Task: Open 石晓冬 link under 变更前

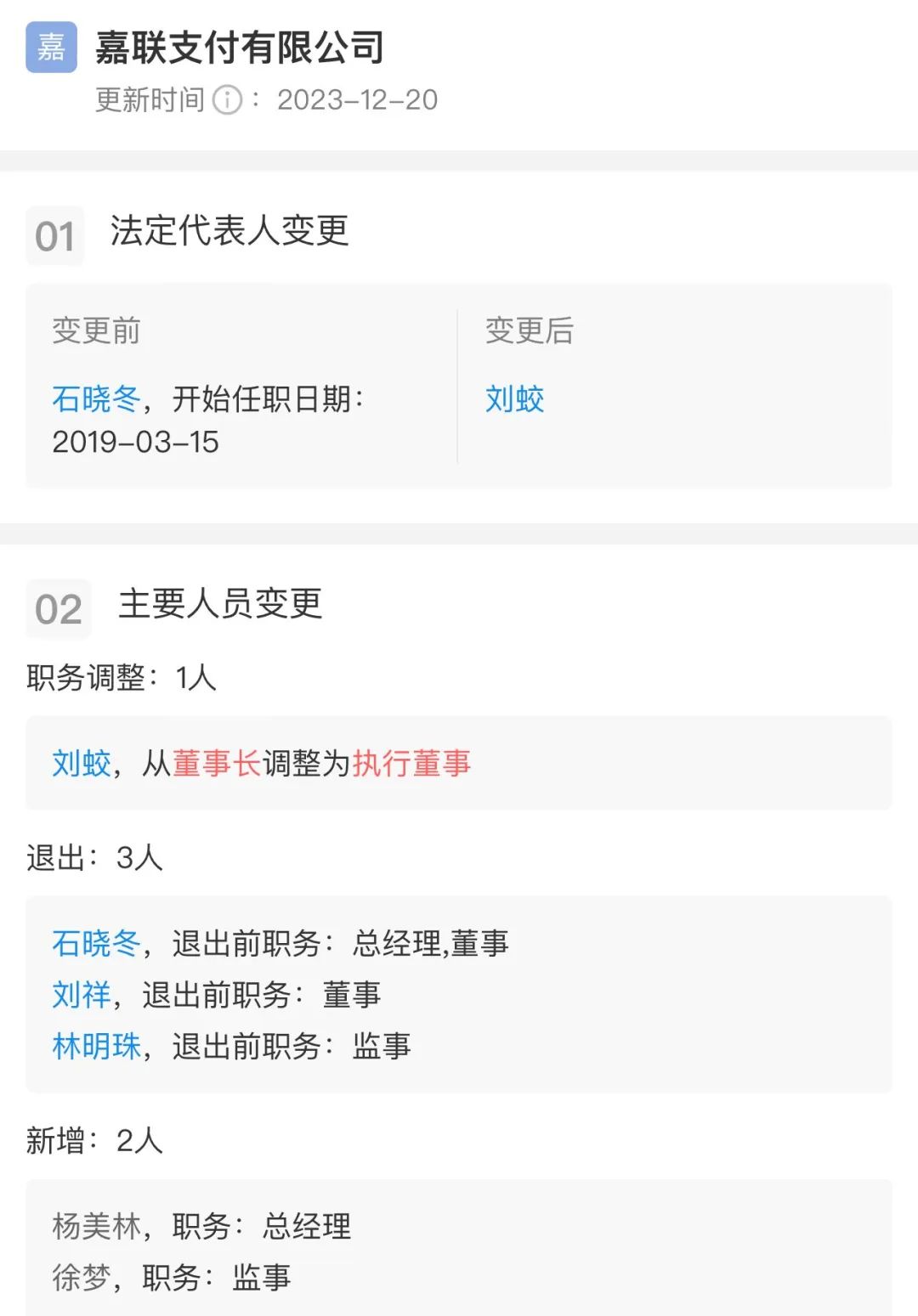Action: (95, 398)
